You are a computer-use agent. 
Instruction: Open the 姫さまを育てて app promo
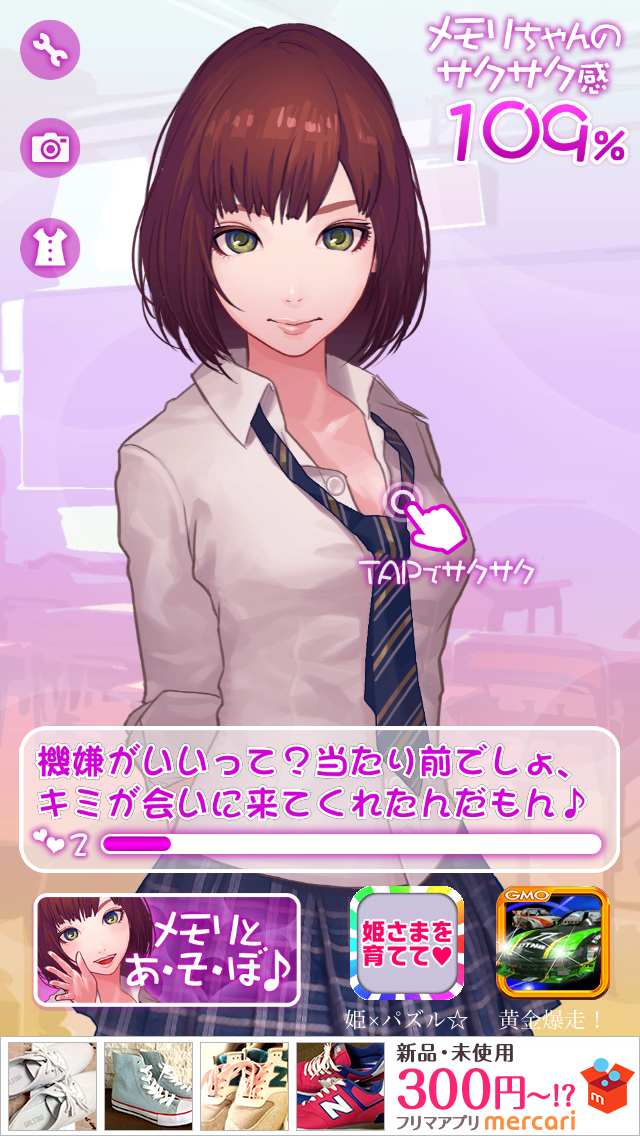[407, 943]
